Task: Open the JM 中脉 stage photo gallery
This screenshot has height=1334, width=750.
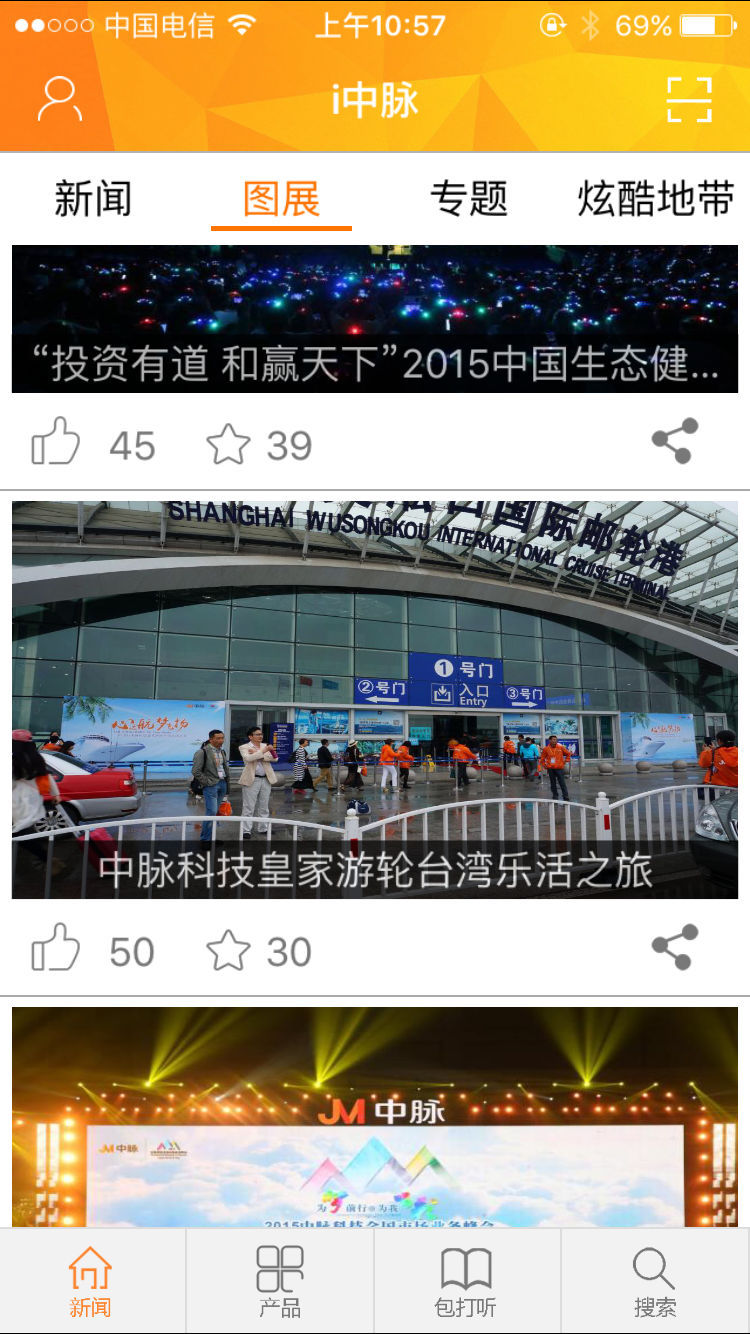Action: click(x=375, y=1117)
